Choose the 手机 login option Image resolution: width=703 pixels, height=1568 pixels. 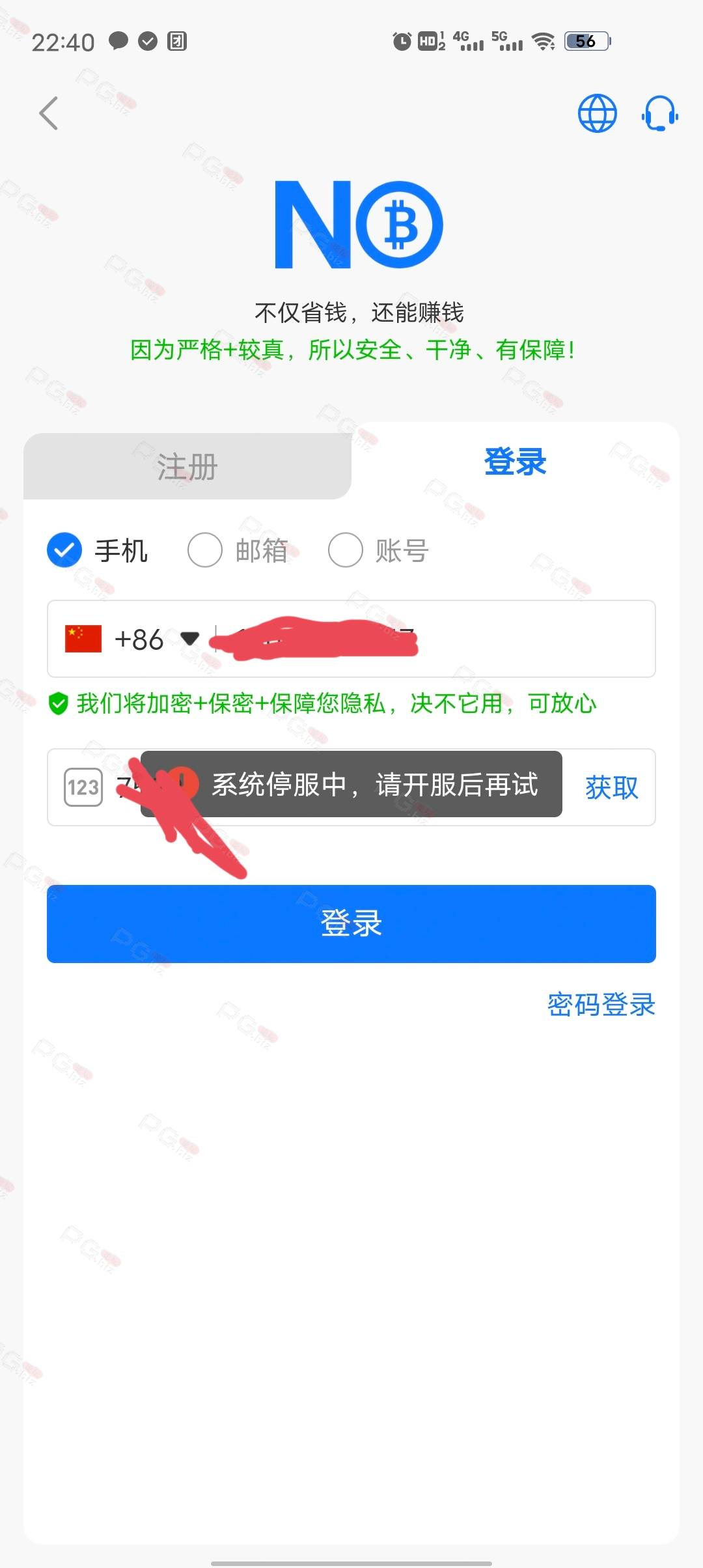click(97, 550)
